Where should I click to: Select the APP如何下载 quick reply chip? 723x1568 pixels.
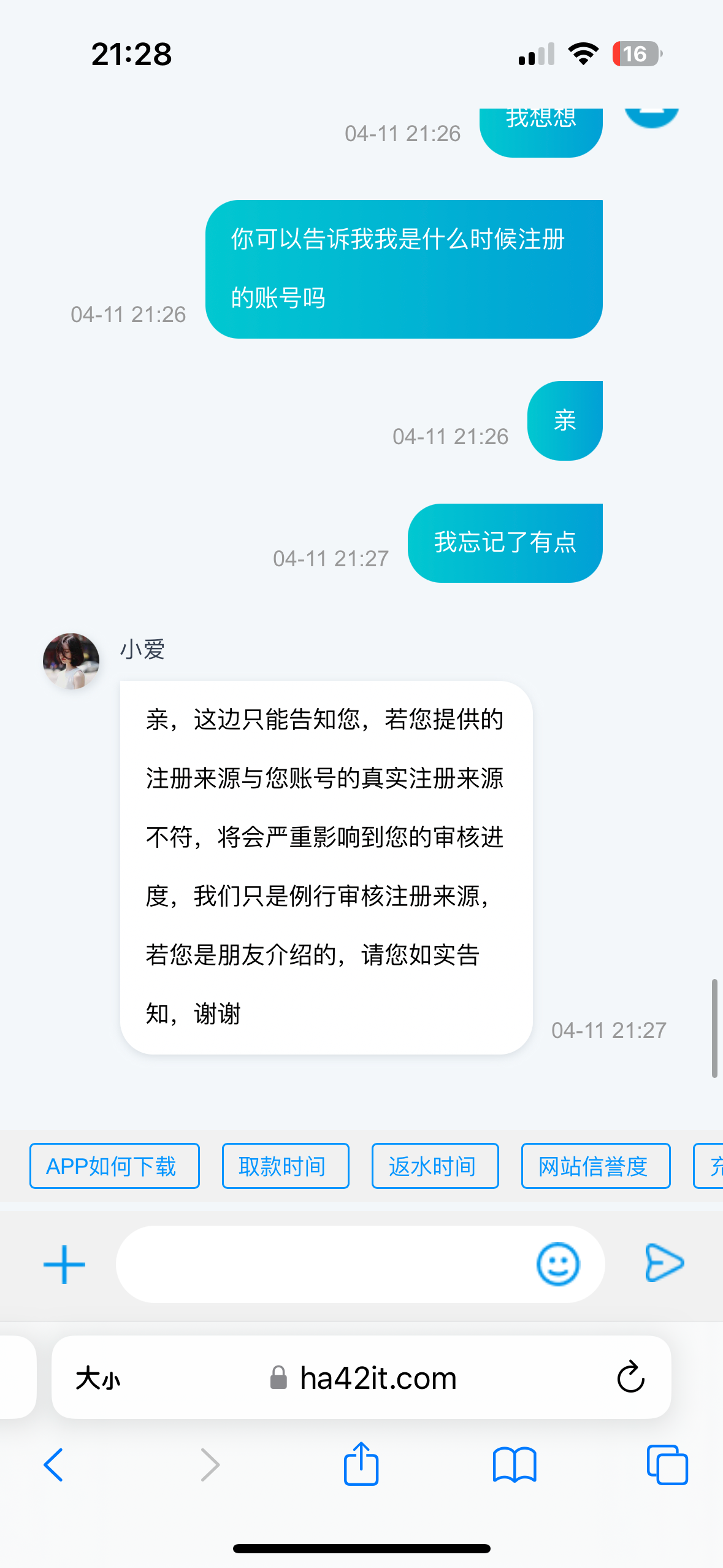pos(114,1166)
